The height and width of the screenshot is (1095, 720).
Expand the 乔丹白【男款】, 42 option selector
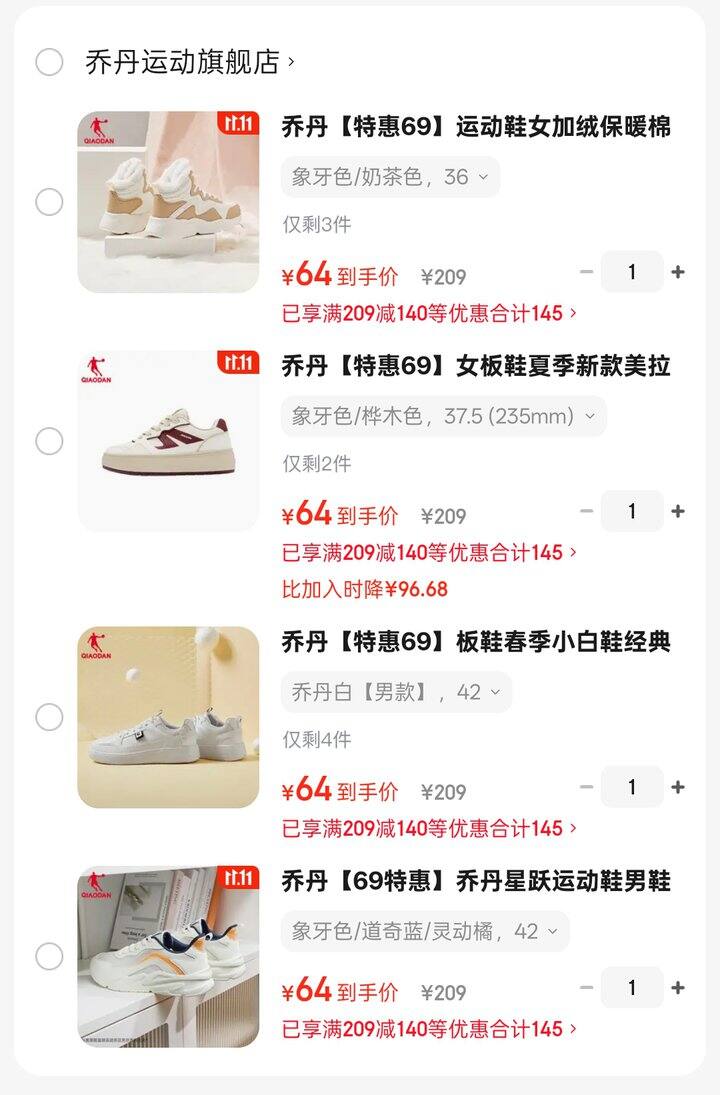point(396,692)
